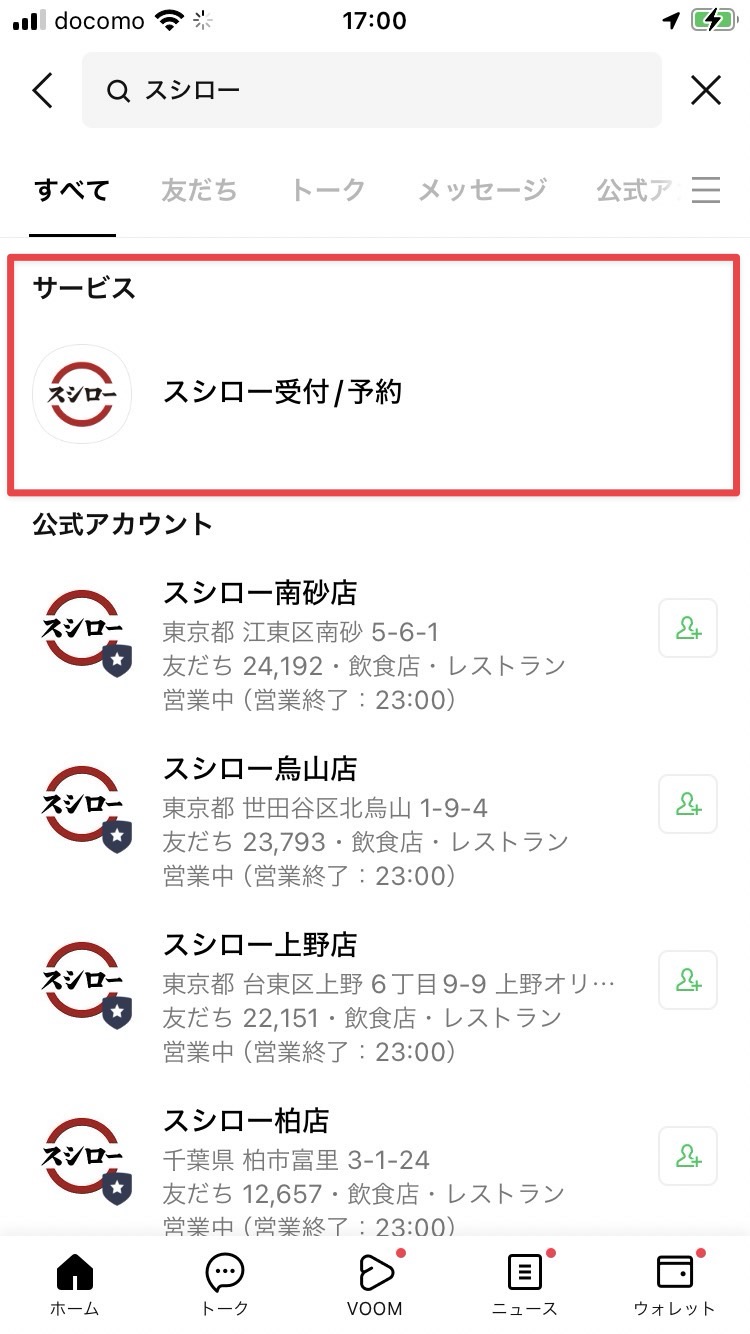
Task: Go to the ホーム tab
Action: tap(75, 1284)
